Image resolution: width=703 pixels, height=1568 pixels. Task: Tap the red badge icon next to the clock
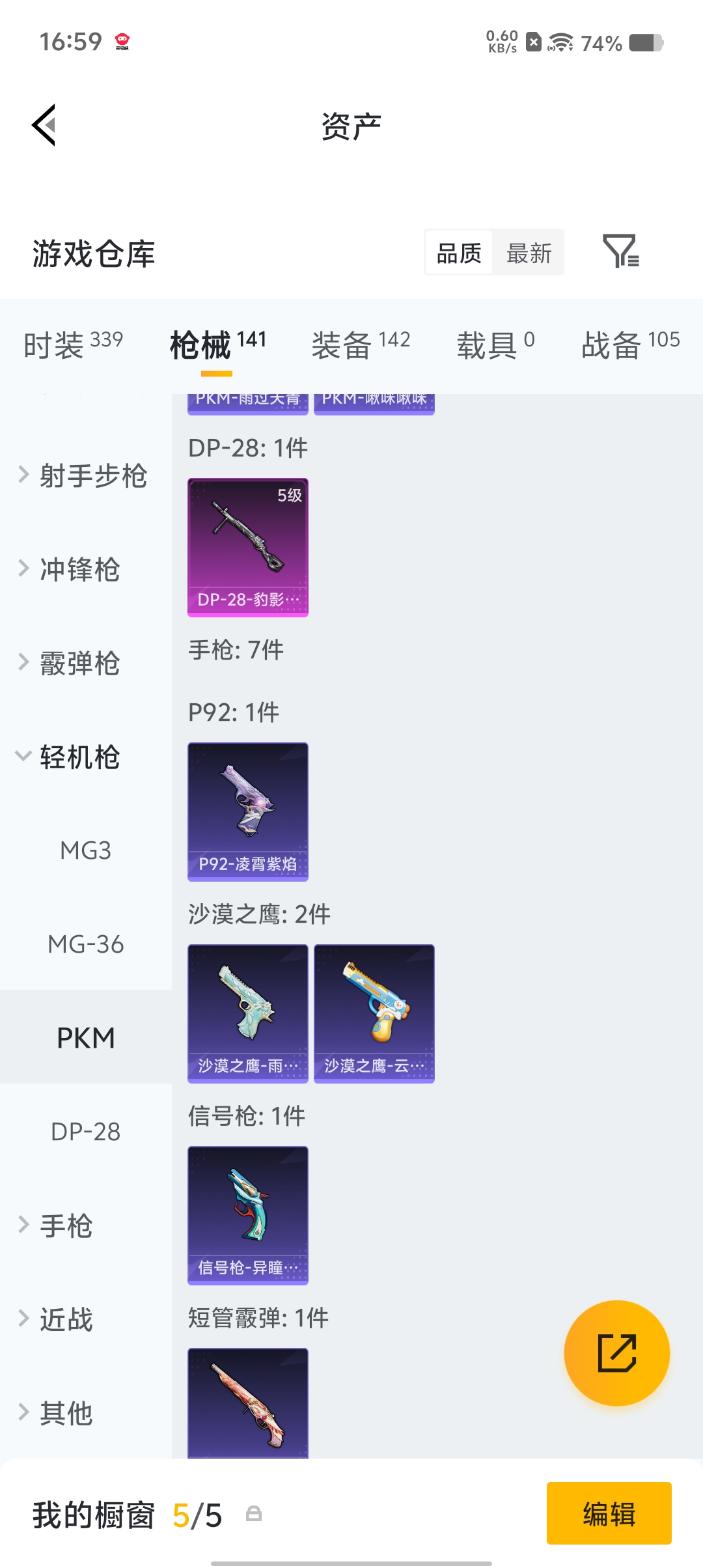pyautogui.click(x=122, y=41)
